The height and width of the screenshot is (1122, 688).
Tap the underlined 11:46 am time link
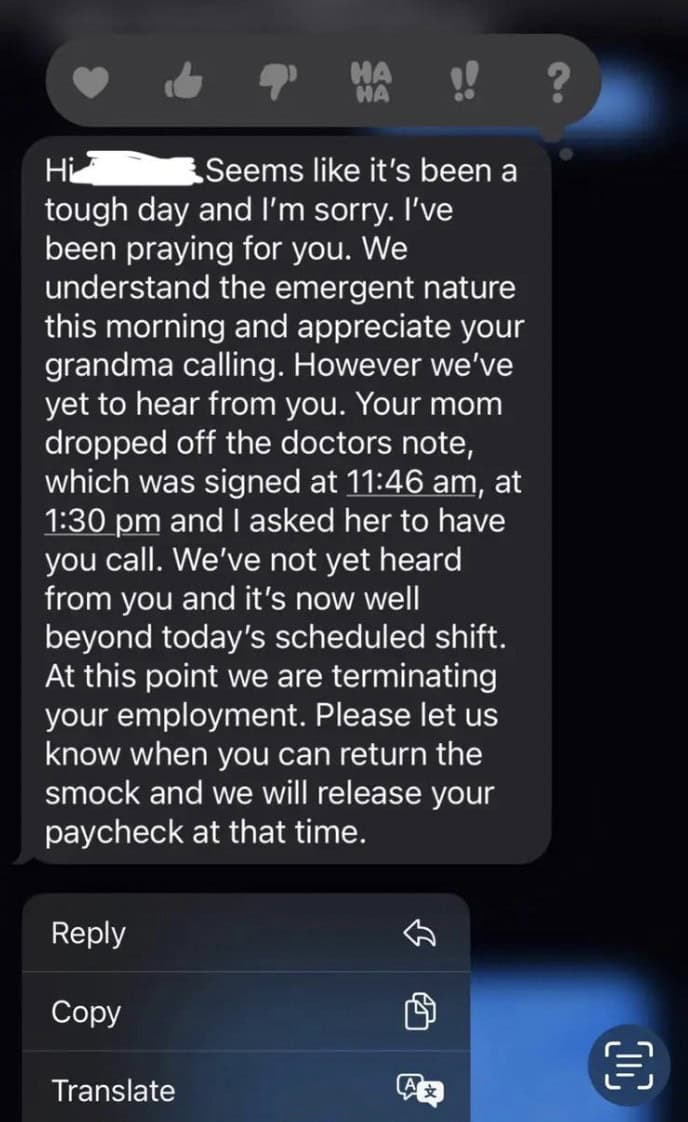[411, 482]
